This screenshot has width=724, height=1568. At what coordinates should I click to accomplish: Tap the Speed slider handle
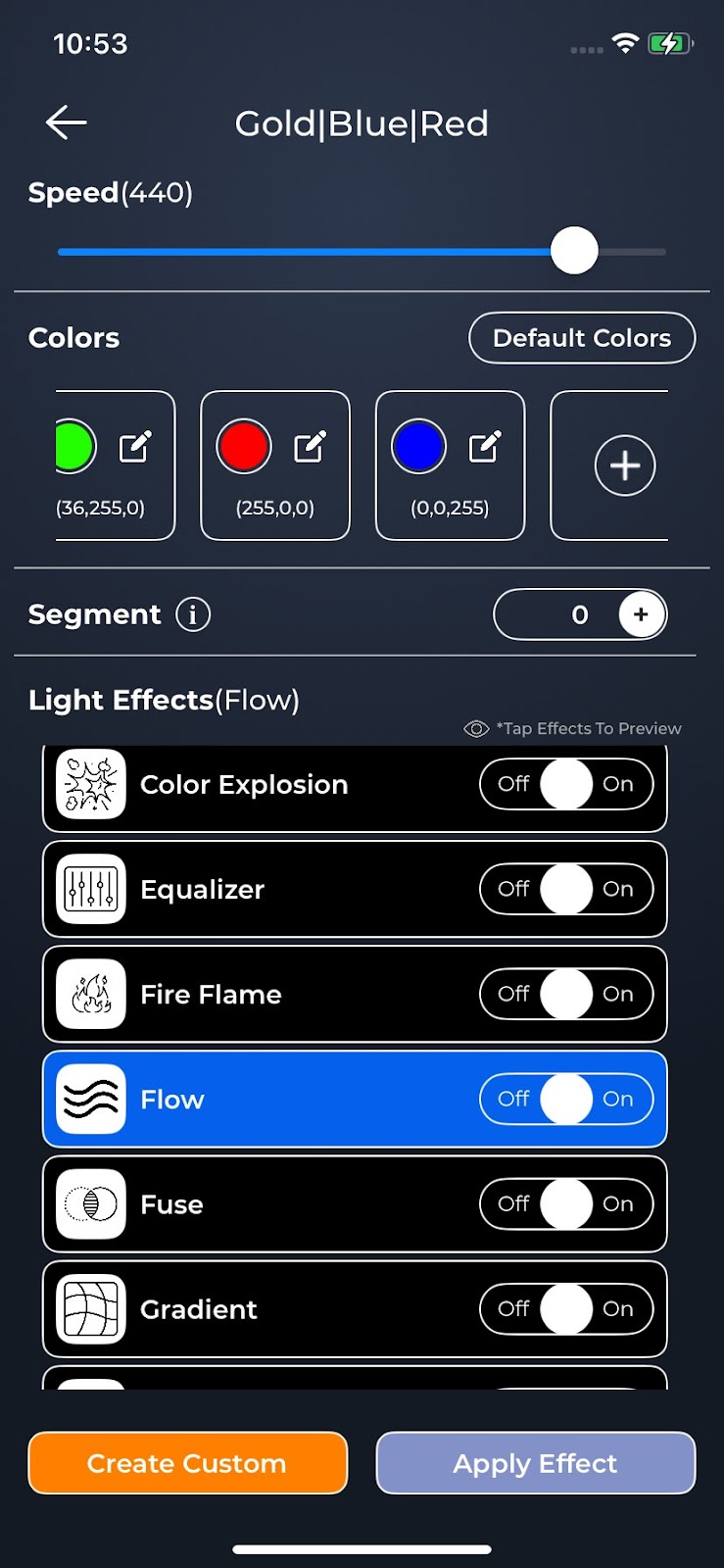coord(574,251)
